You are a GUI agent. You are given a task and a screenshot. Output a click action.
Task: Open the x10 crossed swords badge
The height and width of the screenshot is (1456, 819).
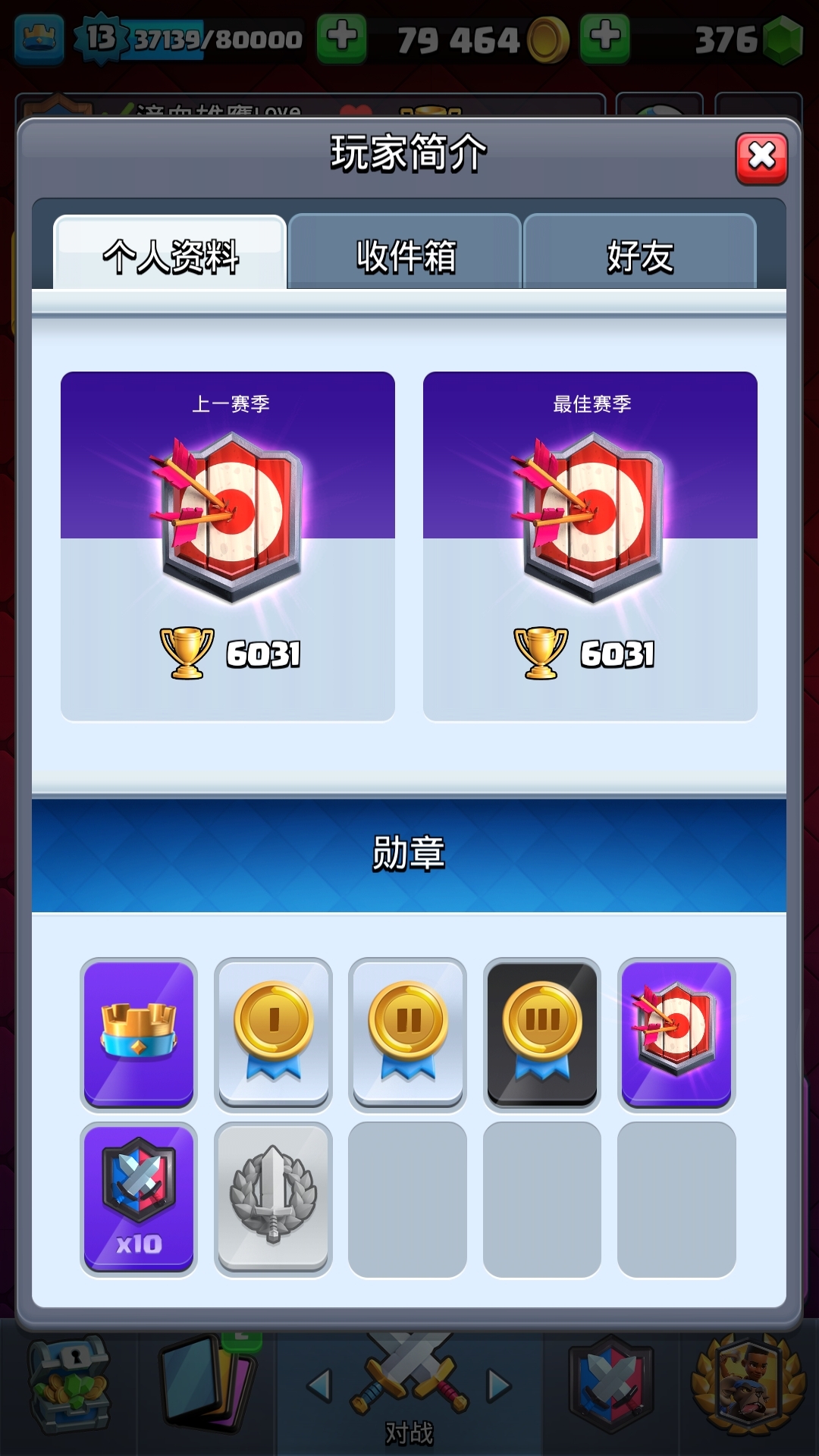coord(139,1199)
